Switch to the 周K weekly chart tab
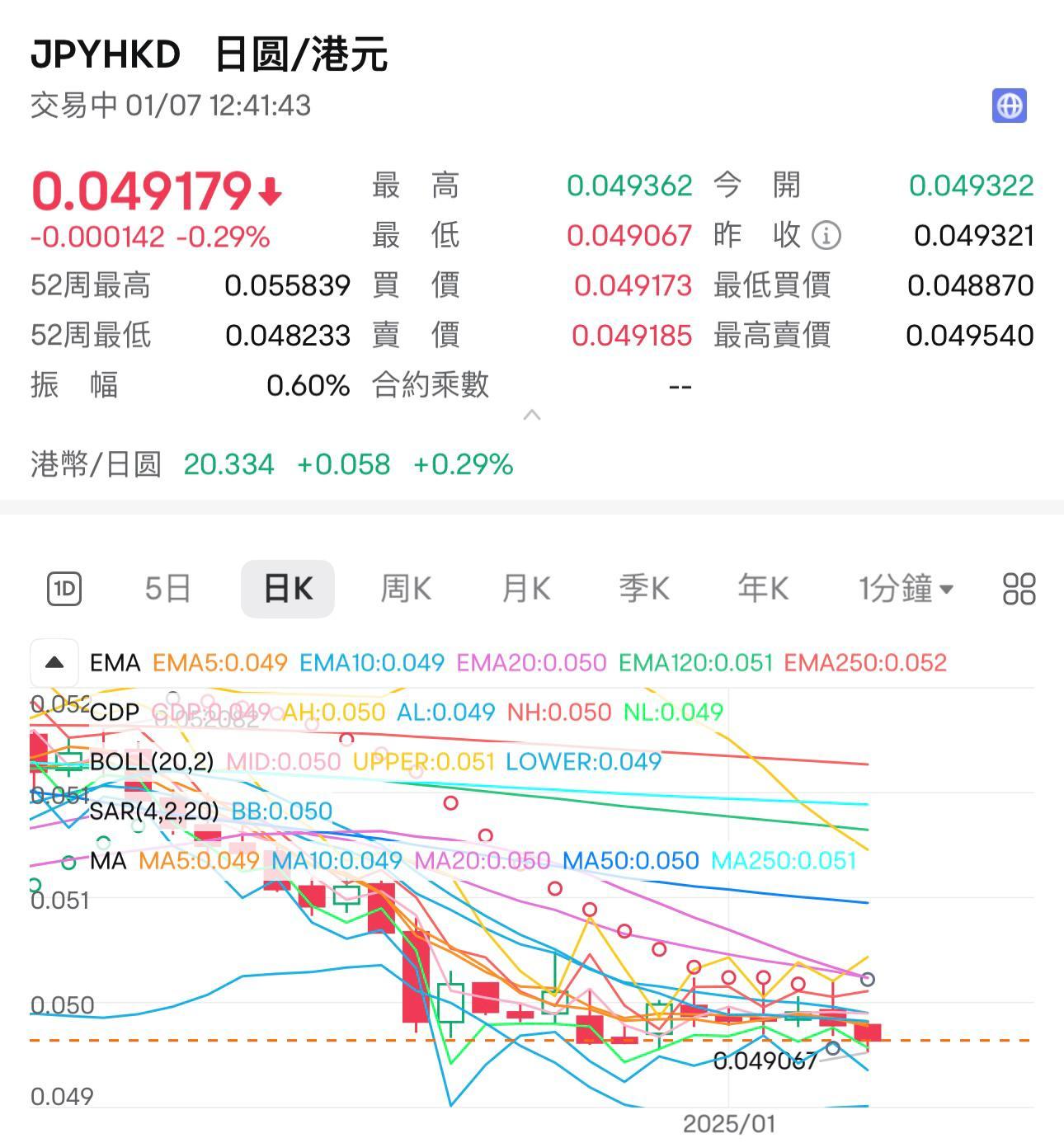Viewport: 1064px width, 1143px height. point(405,588)
